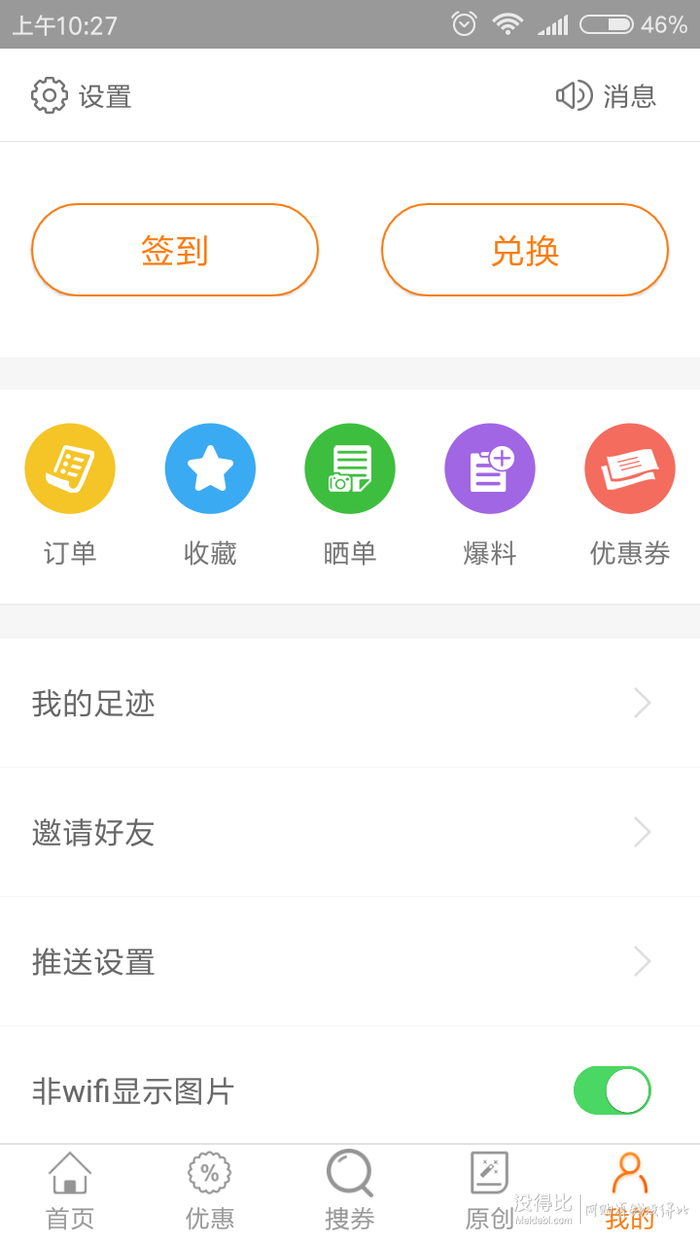The width and height of the screenshot is (700, 1244).
Task: Open 晒单 show orders
Action: (350, 496)
